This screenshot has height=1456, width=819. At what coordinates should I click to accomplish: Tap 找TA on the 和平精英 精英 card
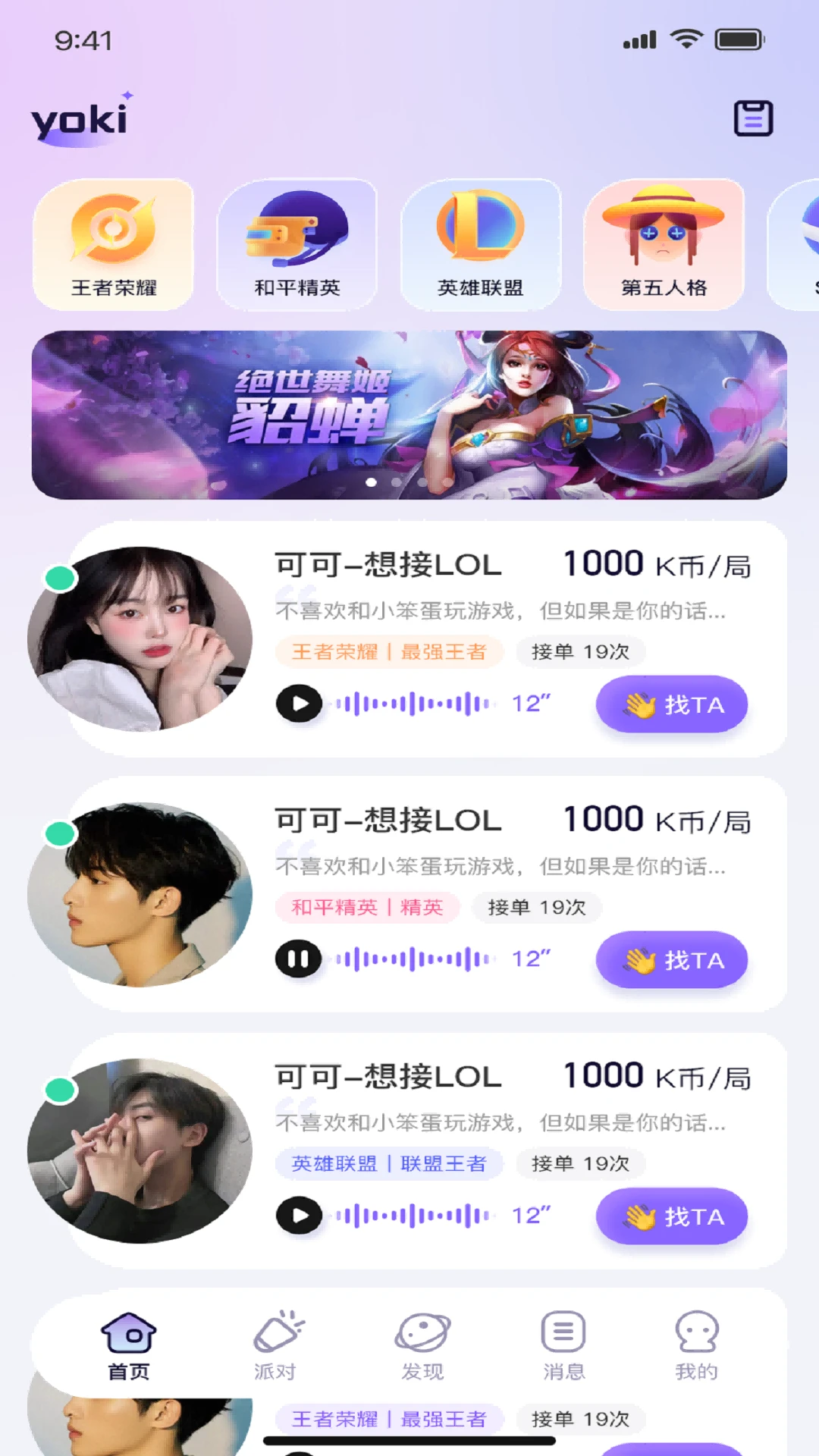tap(672, 960)
